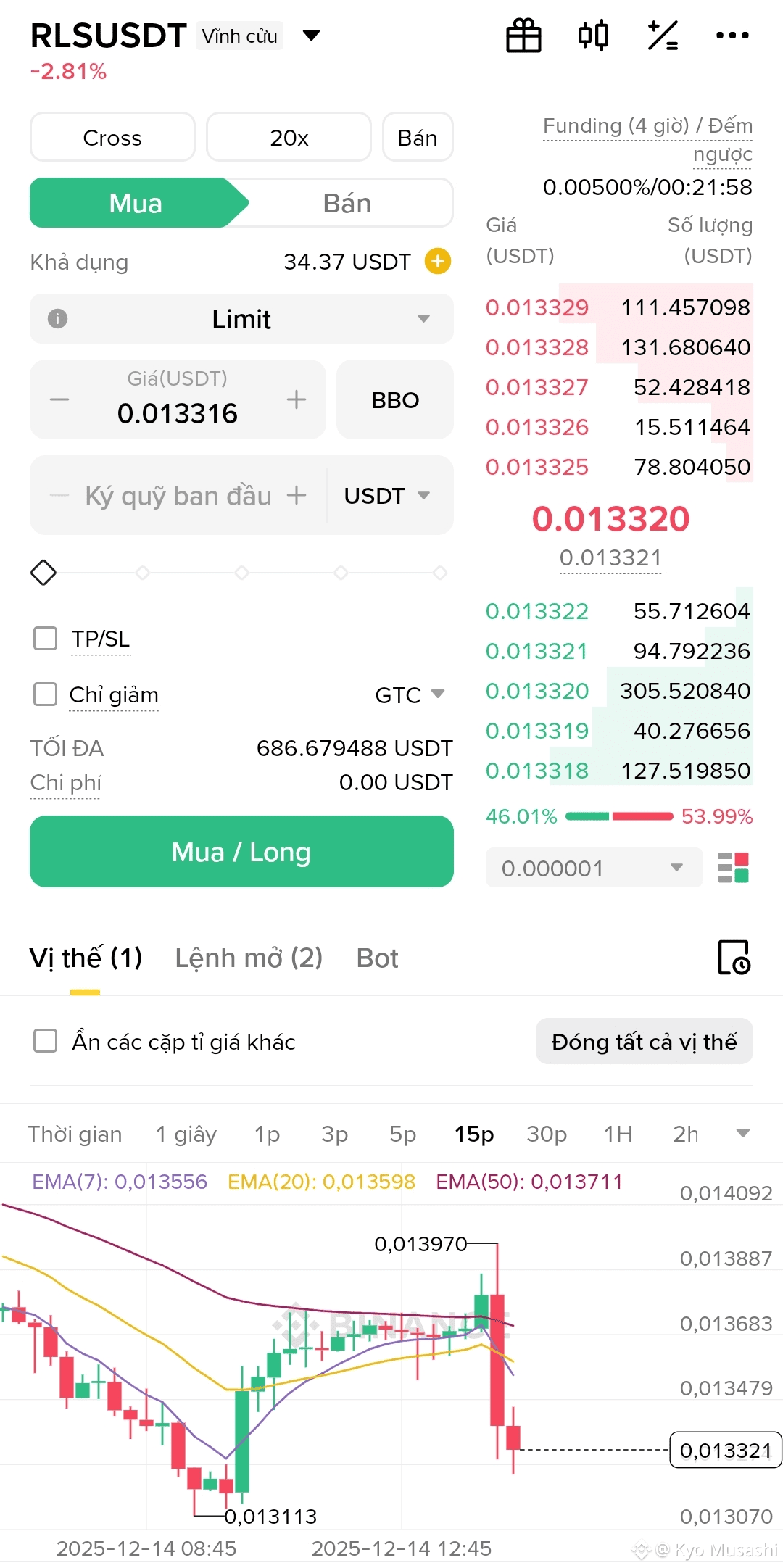Close all positions via Đóng tất cả vị thế
This screenshot has width=783, height=1568.
click(x=644, y=1042)
